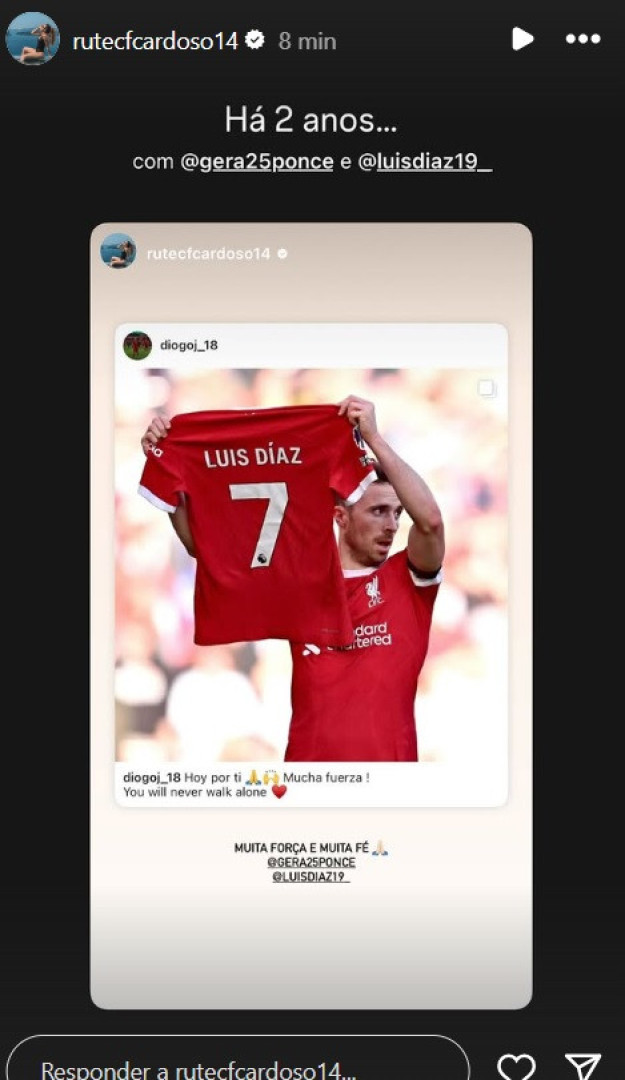This screenshot has height=1080, width=625.
Task: Share the story via paper plane icon
Action: point(582,1066)
